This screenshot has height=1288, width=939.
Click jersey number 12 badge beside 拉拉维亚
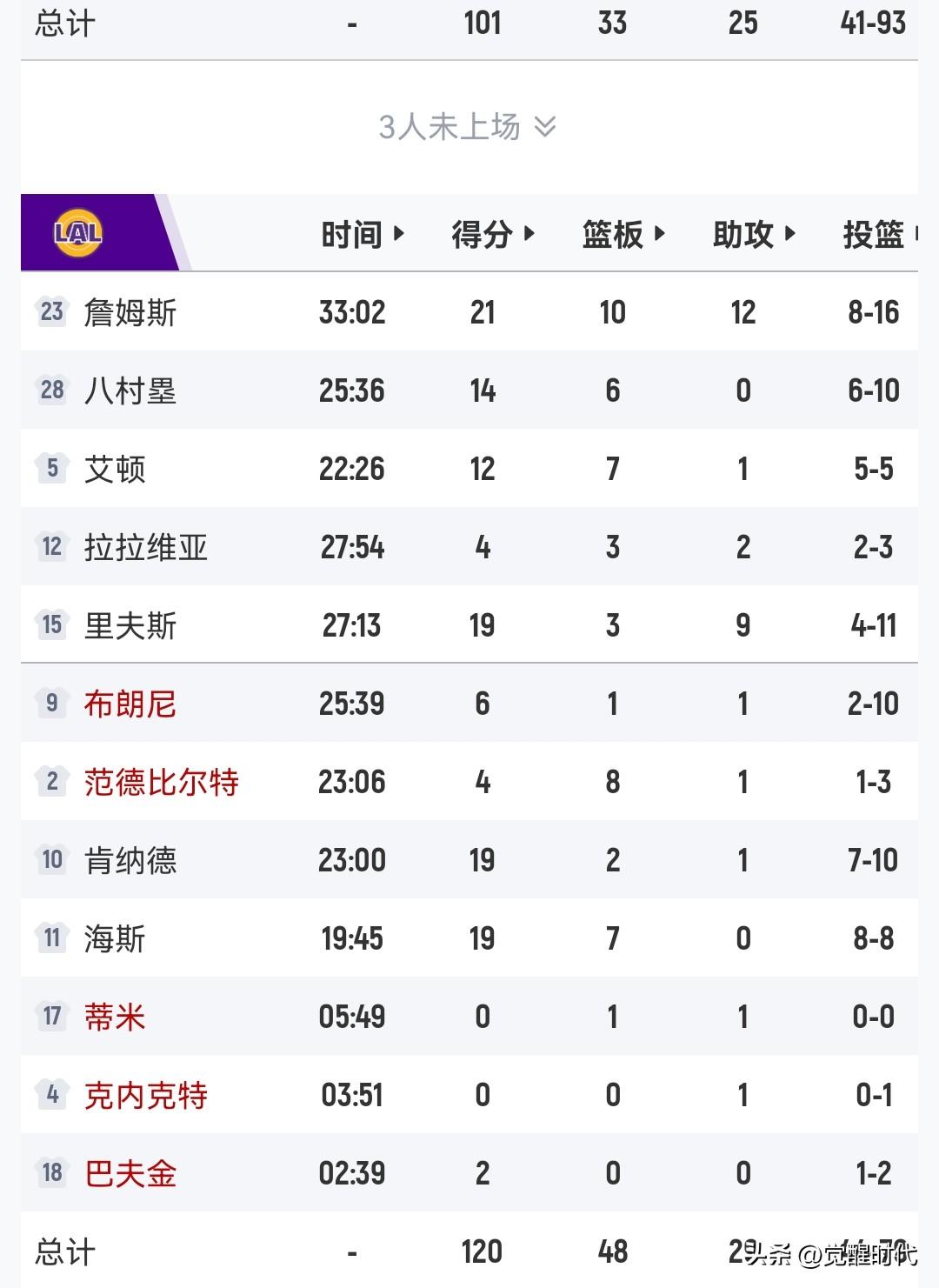point(50,547)
